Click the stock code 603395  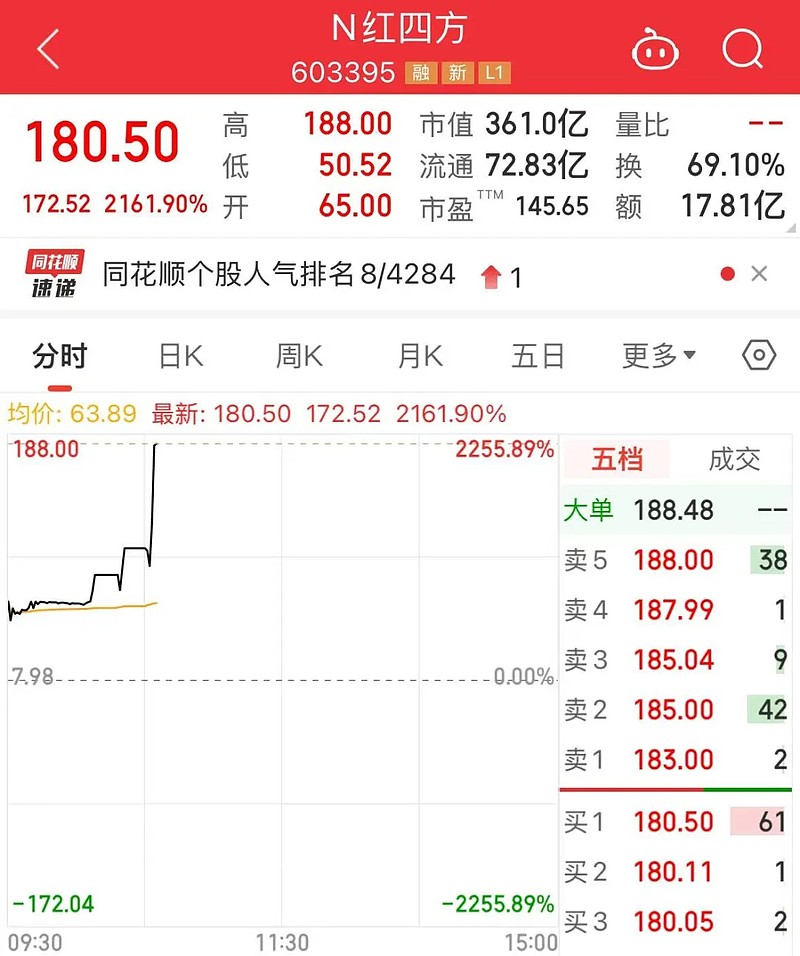point(343,72)
